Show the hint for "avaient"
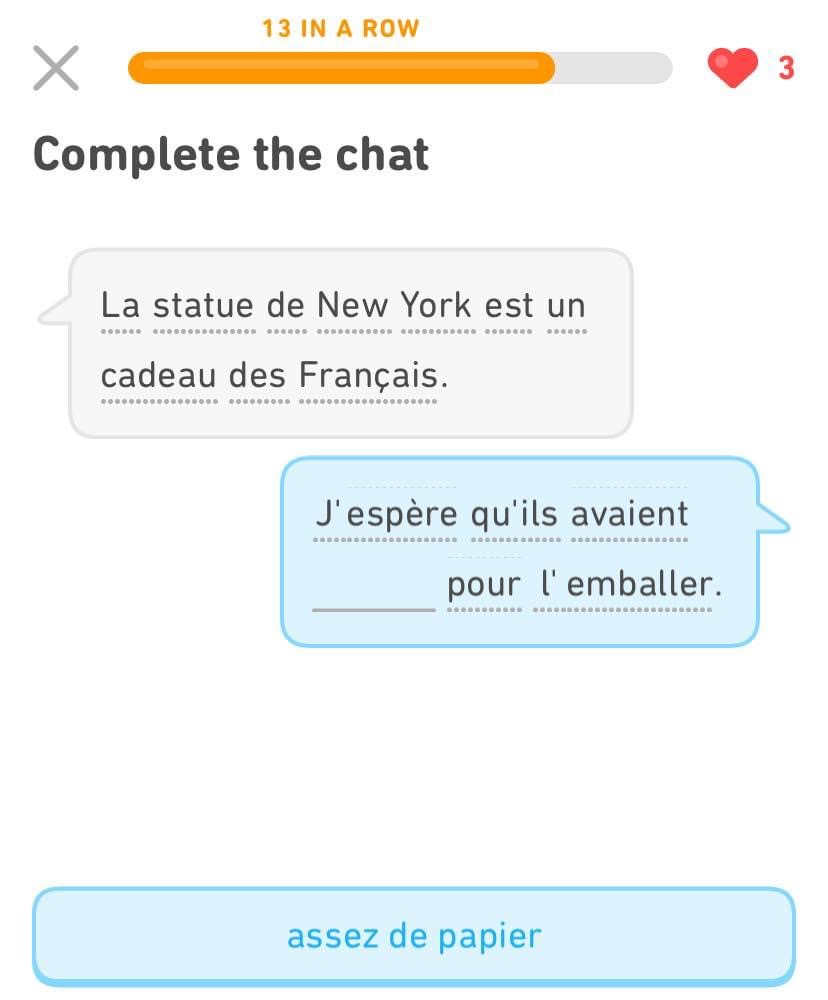828x1000 pixels. pyautogui.click(x=629, y=514)
